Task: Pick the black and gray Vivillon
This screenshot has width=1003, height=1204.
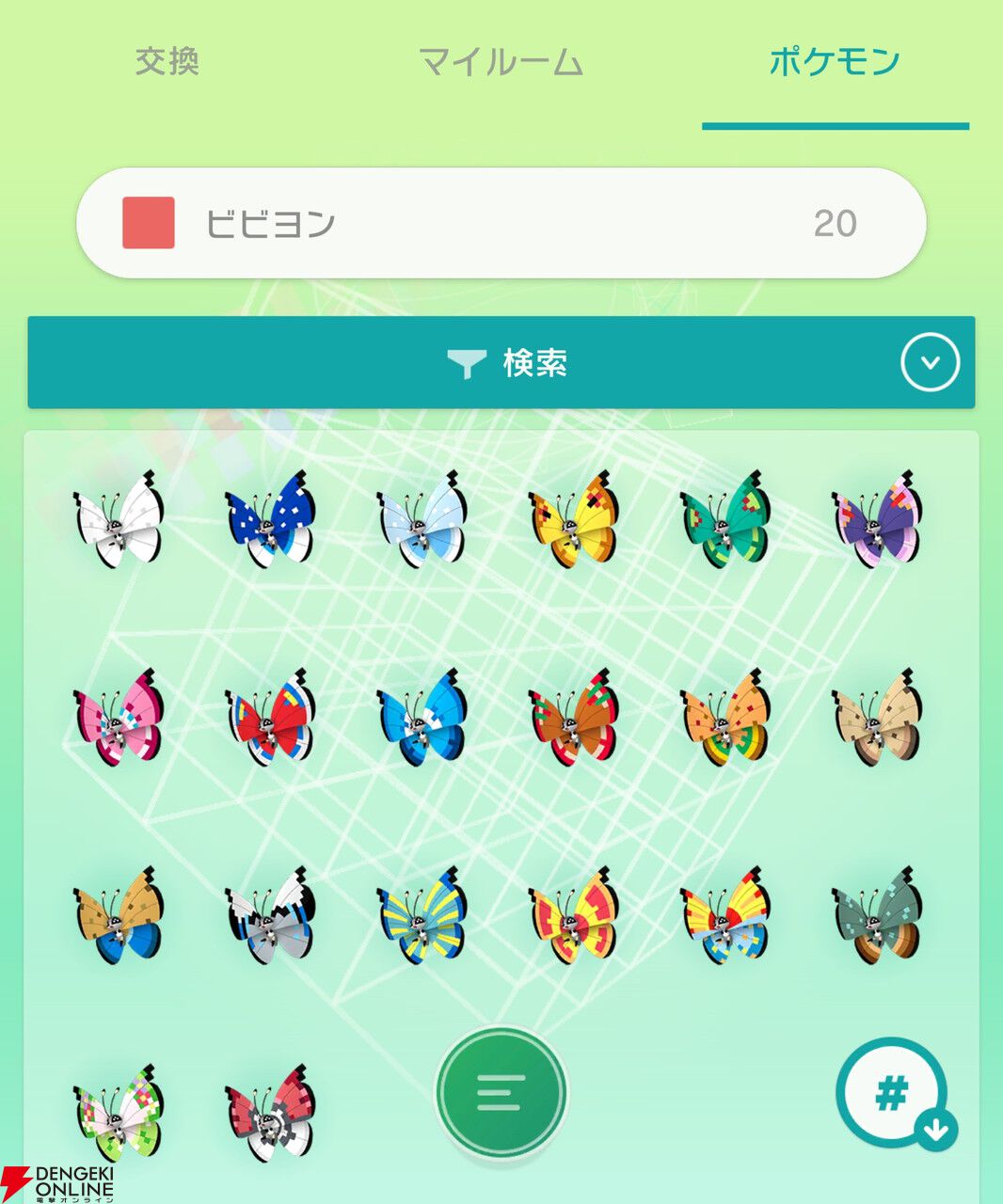Action: click(270, 916)
